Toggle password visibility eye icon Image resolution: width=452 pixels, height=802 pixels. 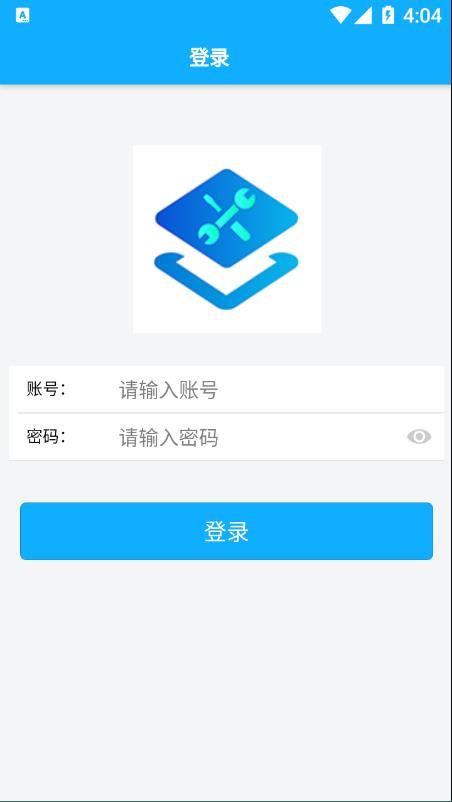[419, 437]
